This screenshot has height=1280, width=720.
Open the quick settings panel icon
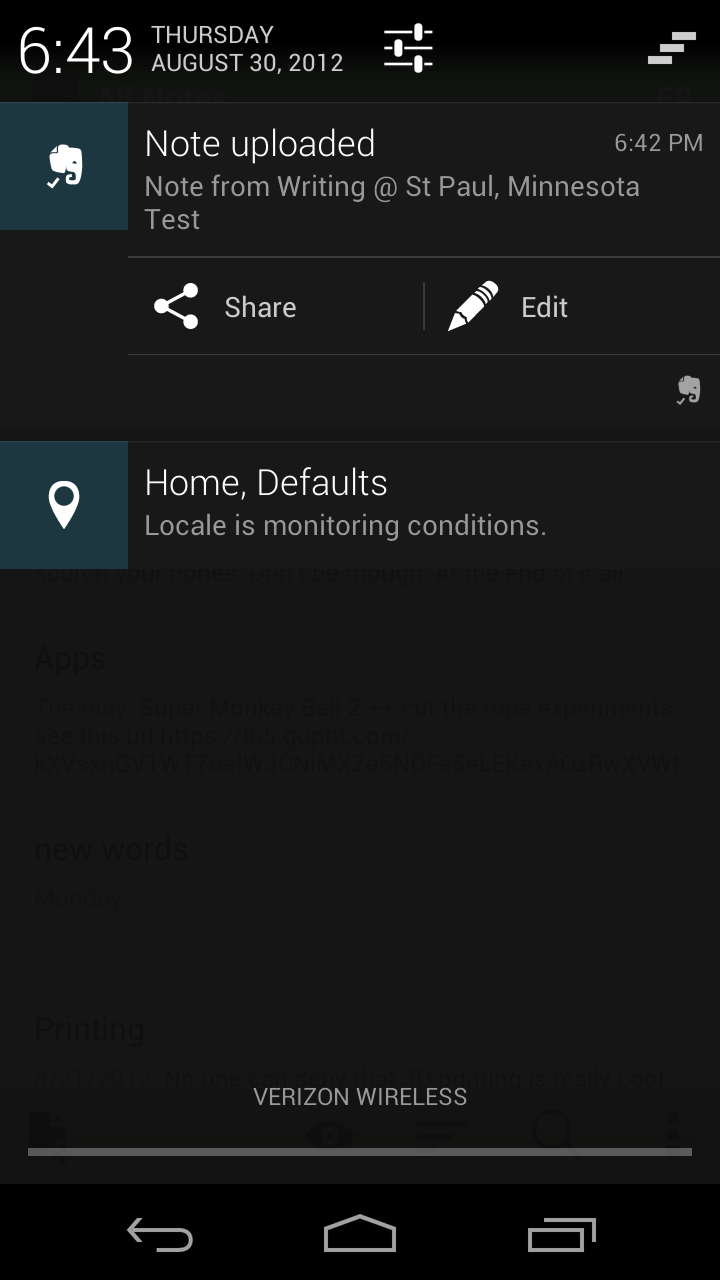coord(406,47)
